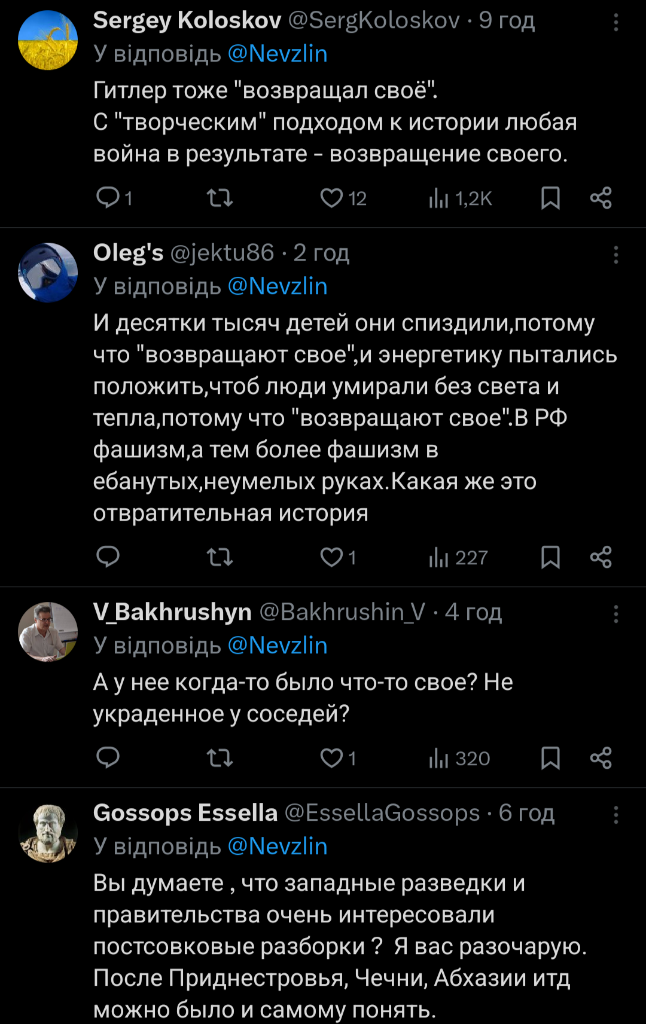
Task: Like Sergey Koloskov's reply
Action: 332,198
